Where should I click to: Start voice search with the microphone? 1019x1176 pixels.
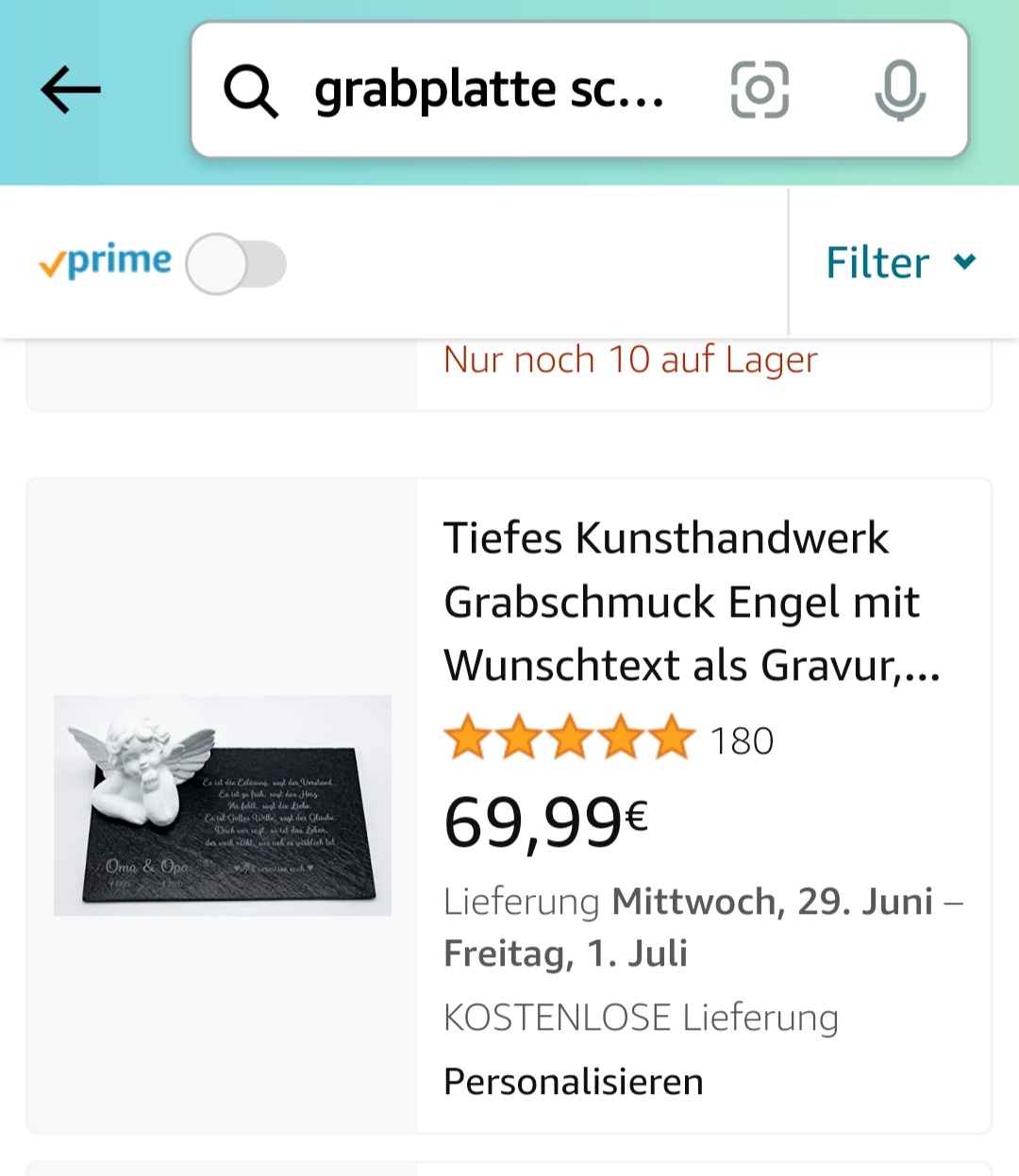[x=899, y=91]
